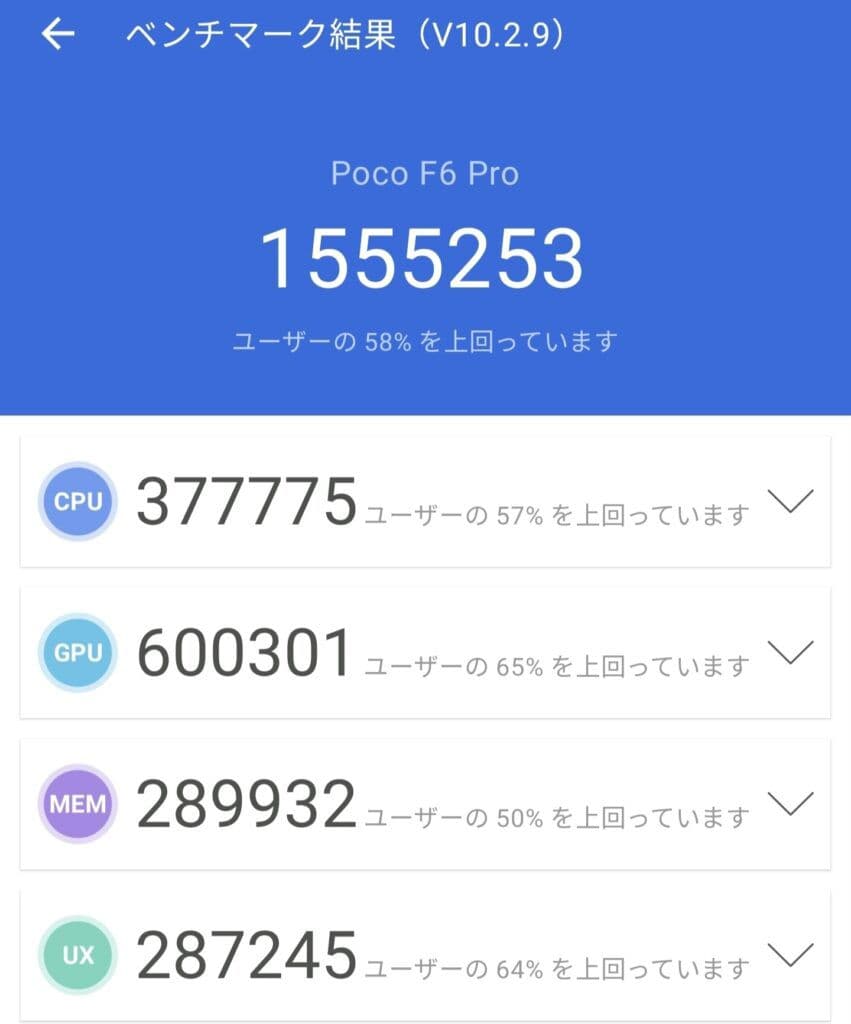The width and height of the screenshot is (851, 1024).
Task: Expand the MEM score details
Action: pyautogui.click(x=790, y=803)
